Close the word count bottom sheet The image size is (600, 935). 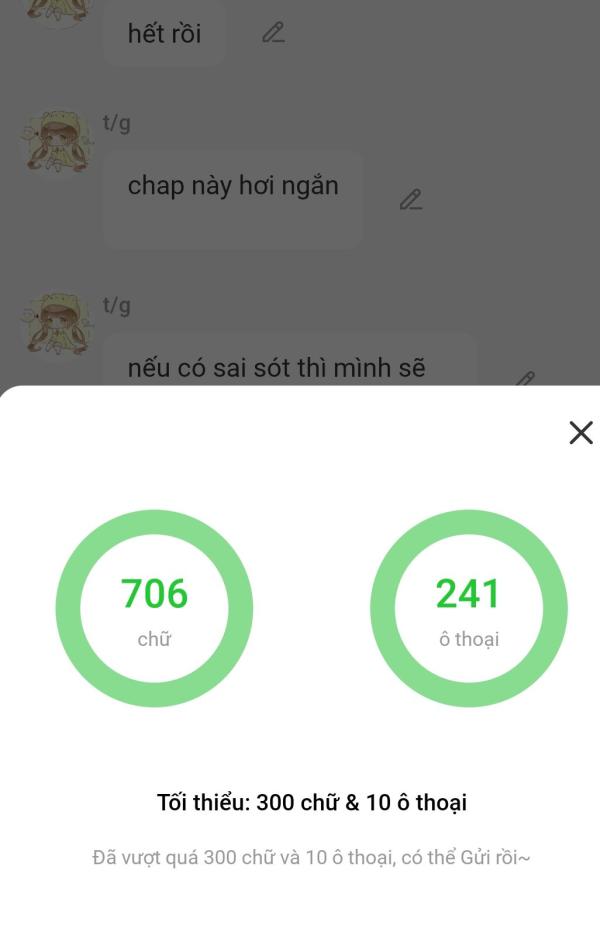(x=580, y=432)
